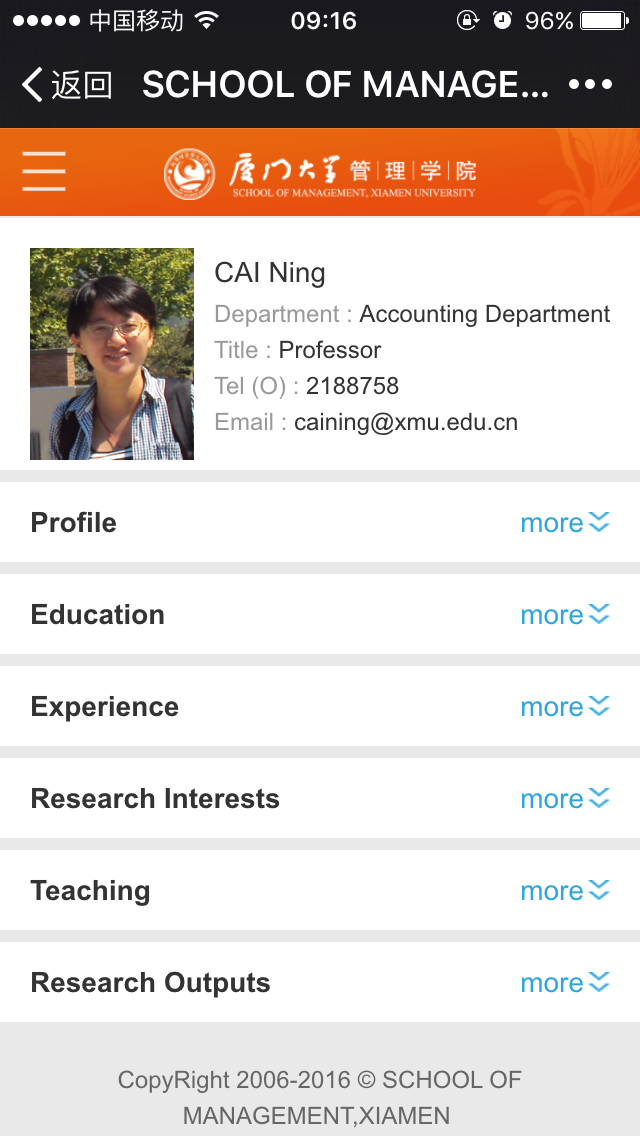Open the three-dot overflow menu
Screen dimensions: 640x1136
click(x=590, y=85)
